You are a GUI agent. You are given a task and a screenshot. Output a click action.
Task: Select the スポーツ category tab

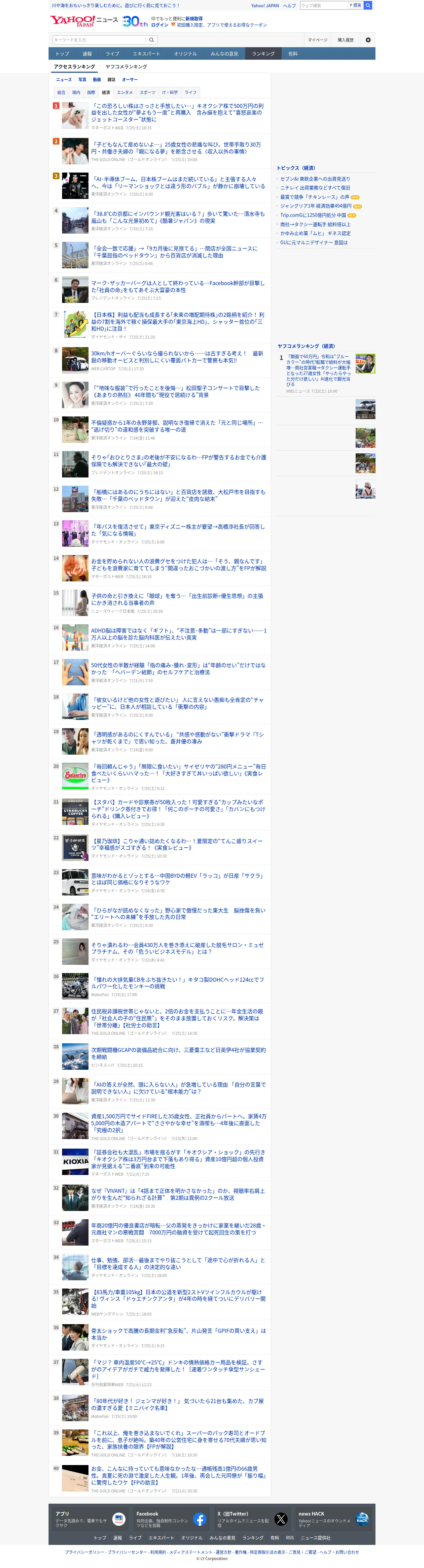pyautogui.click(x=147, y=92)
